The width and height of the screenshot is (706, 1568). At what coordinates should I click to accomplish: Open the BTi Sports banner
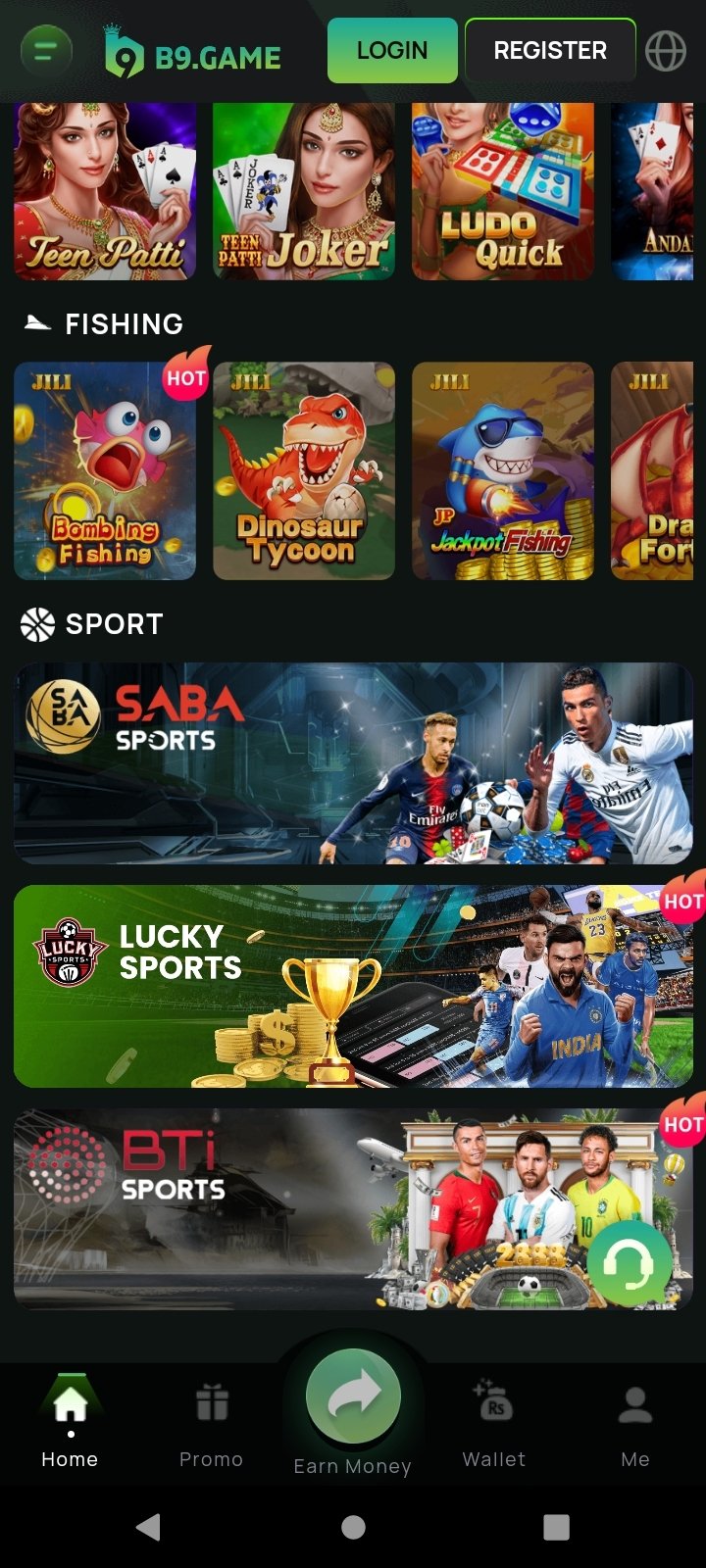pos(294,1209)
